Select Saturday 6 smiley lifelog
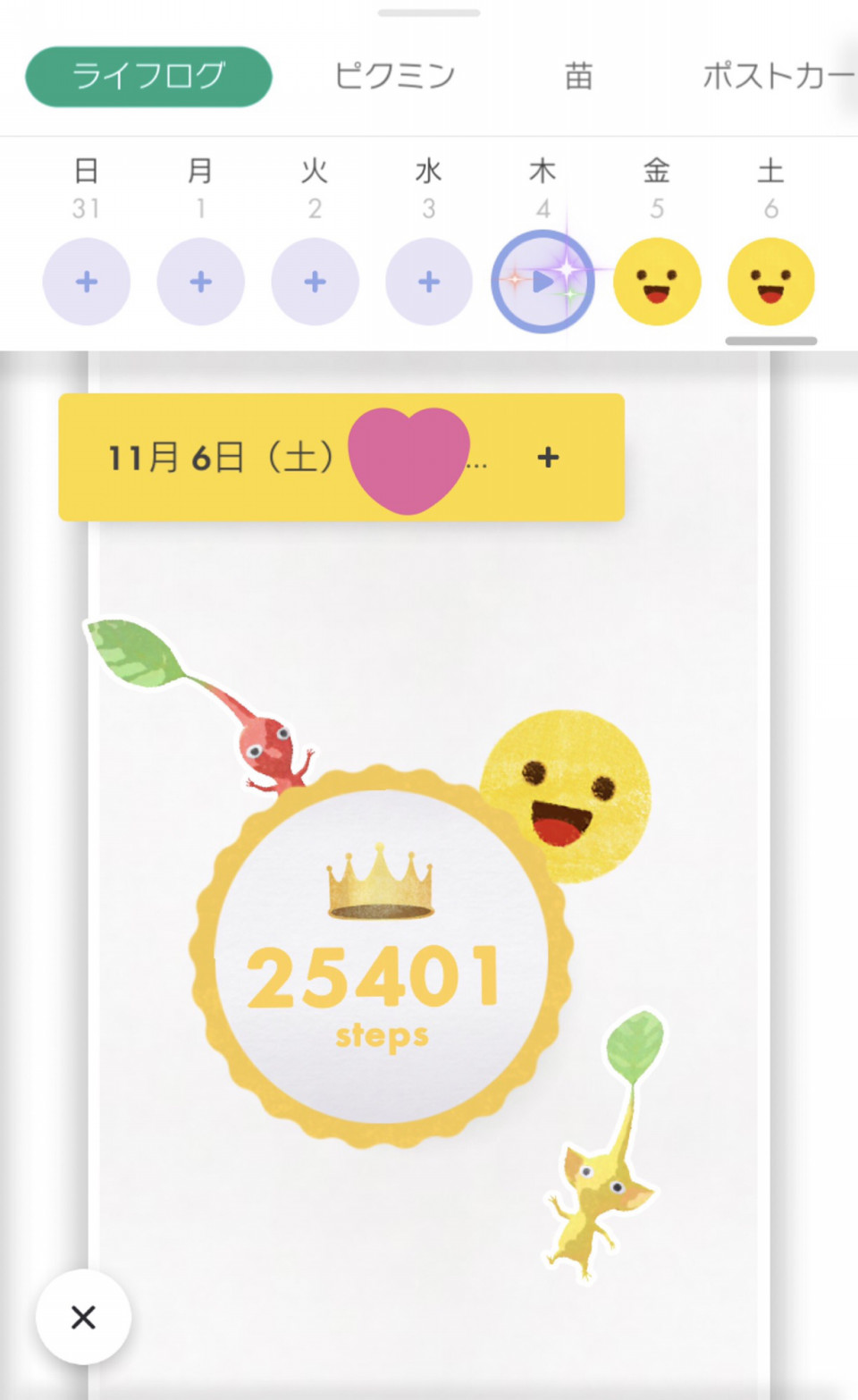 (770, 282)
